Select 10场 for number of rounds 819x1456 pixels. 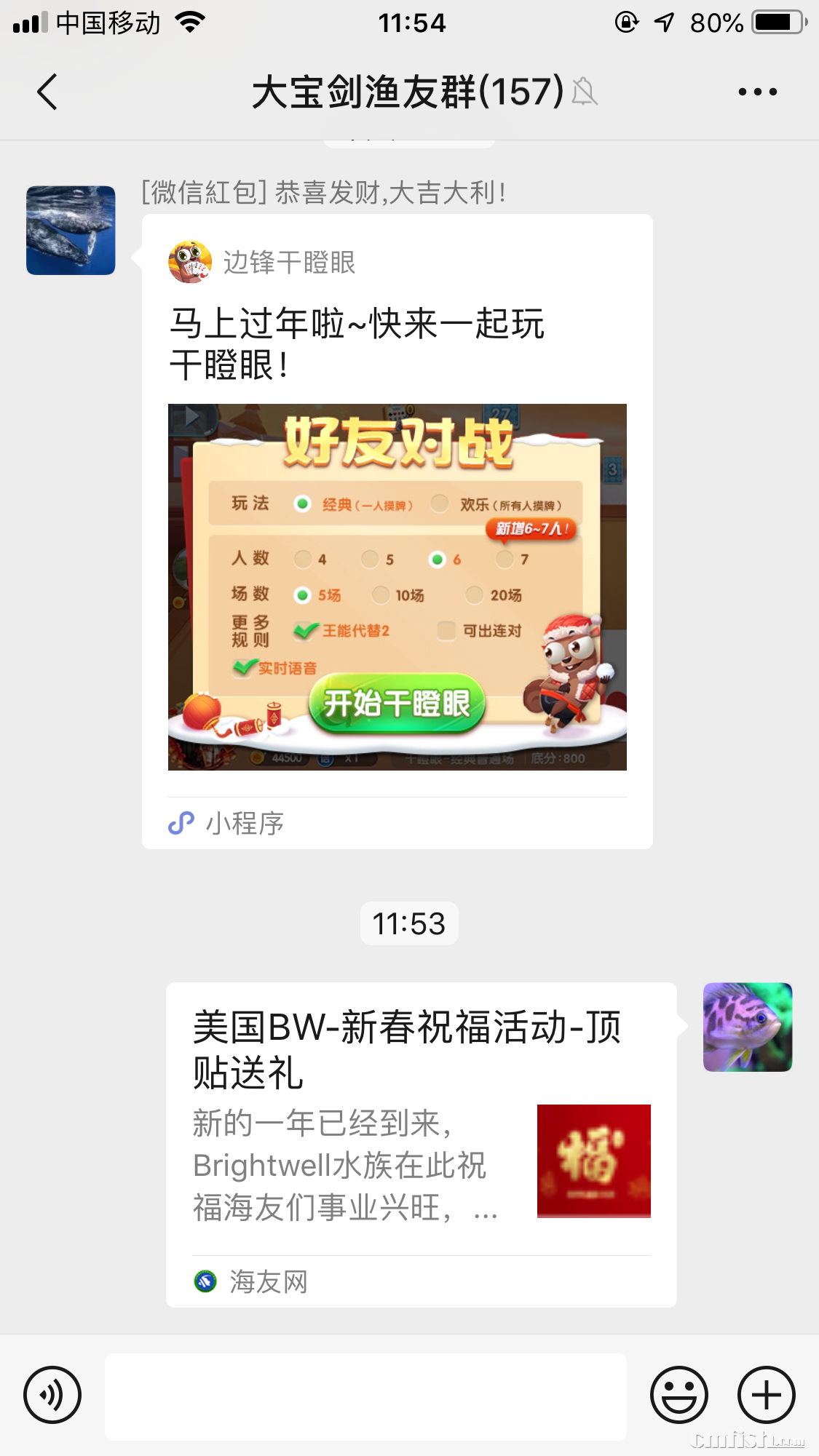[x=381, y=594]
